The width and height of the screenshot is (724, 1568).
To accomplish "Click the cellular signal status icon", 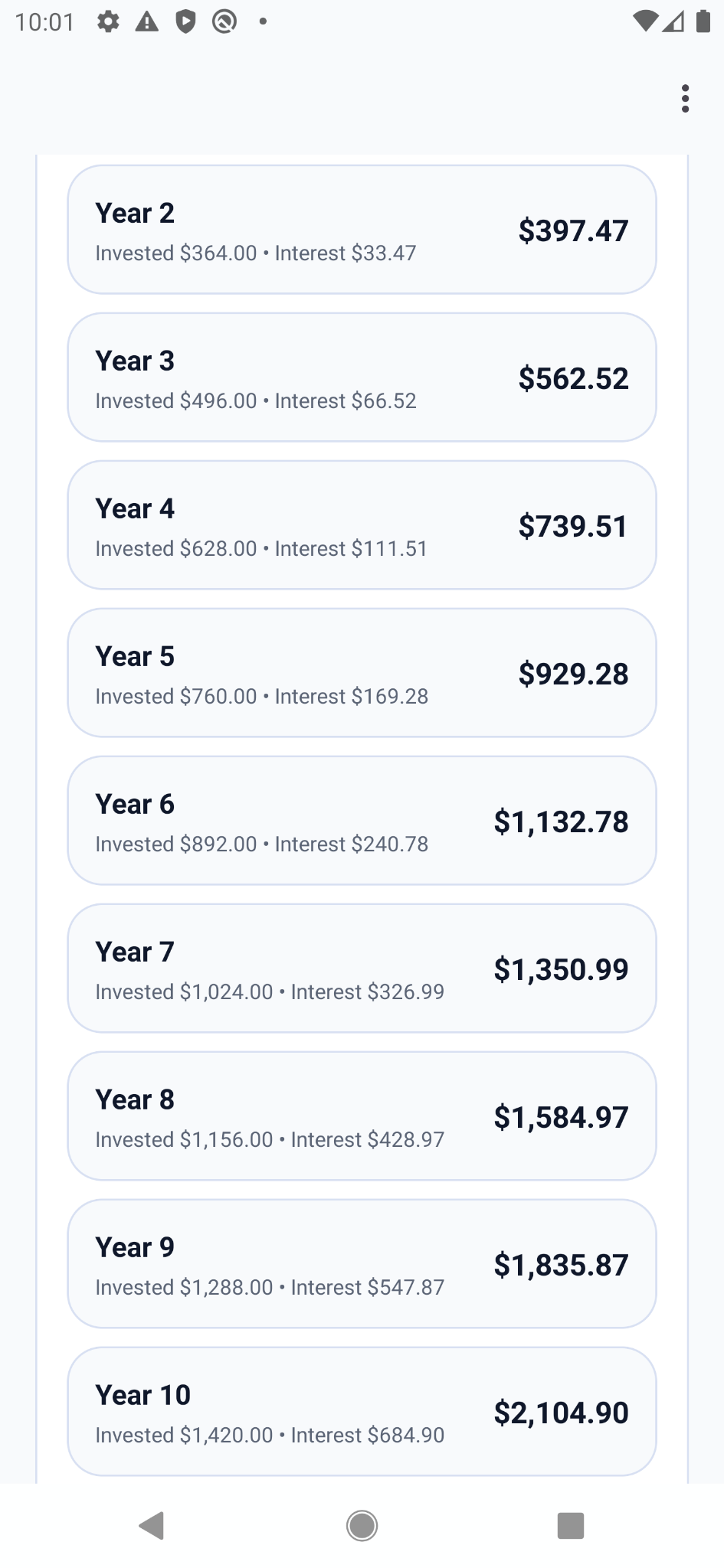I will coord(674,22).
